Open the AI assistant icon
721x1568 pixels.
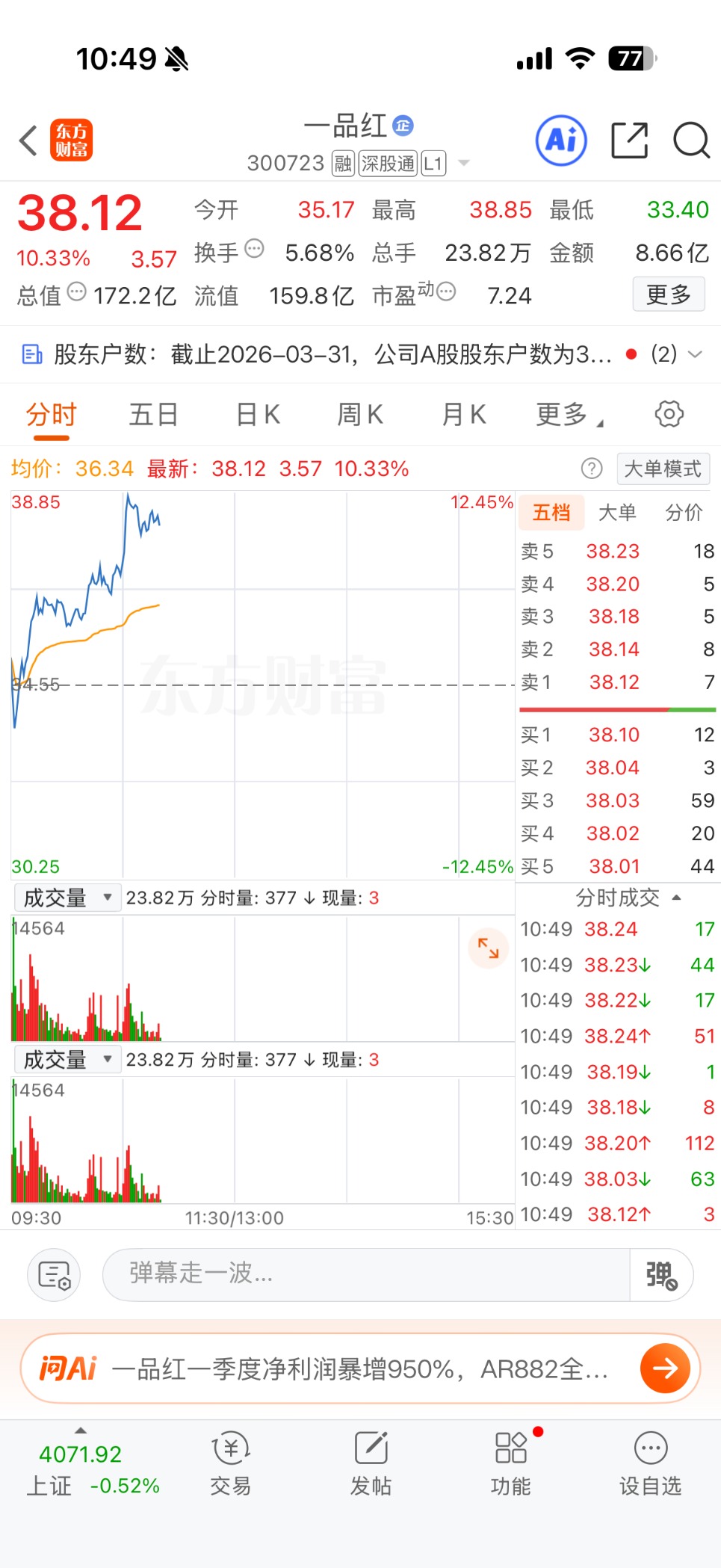[x=561, y=141]
